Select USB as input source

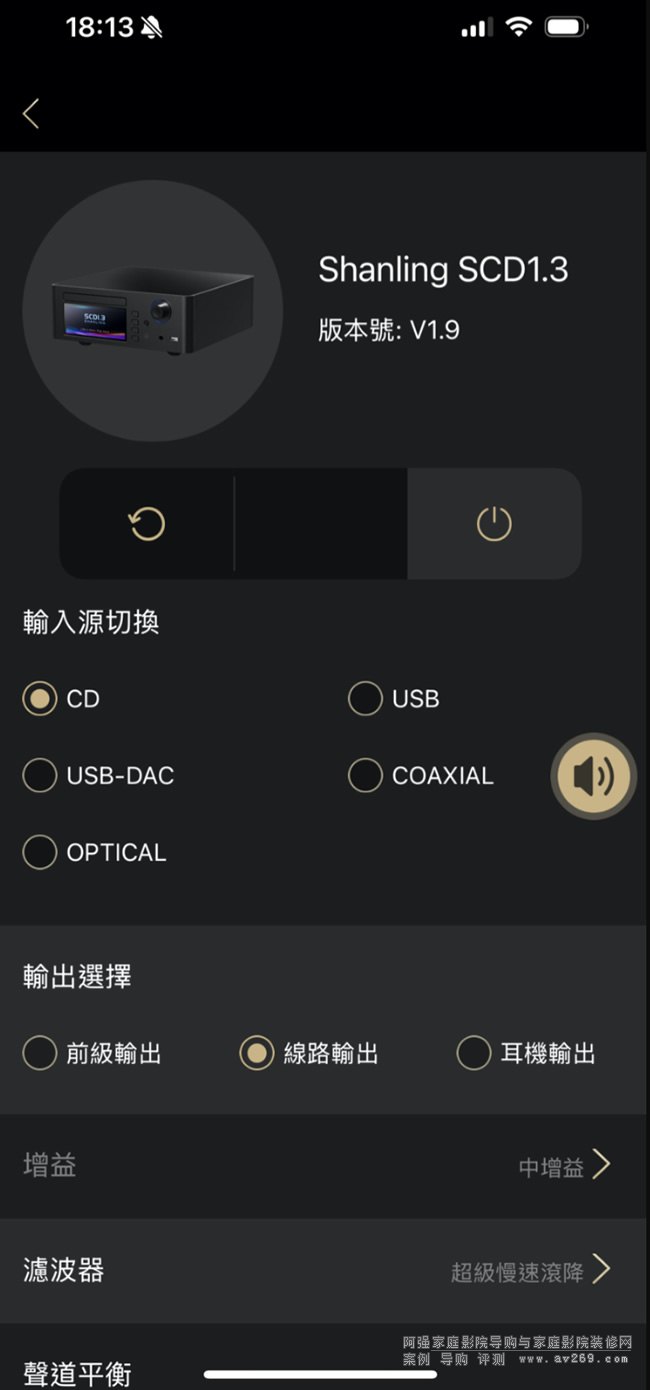pos(366,699)
